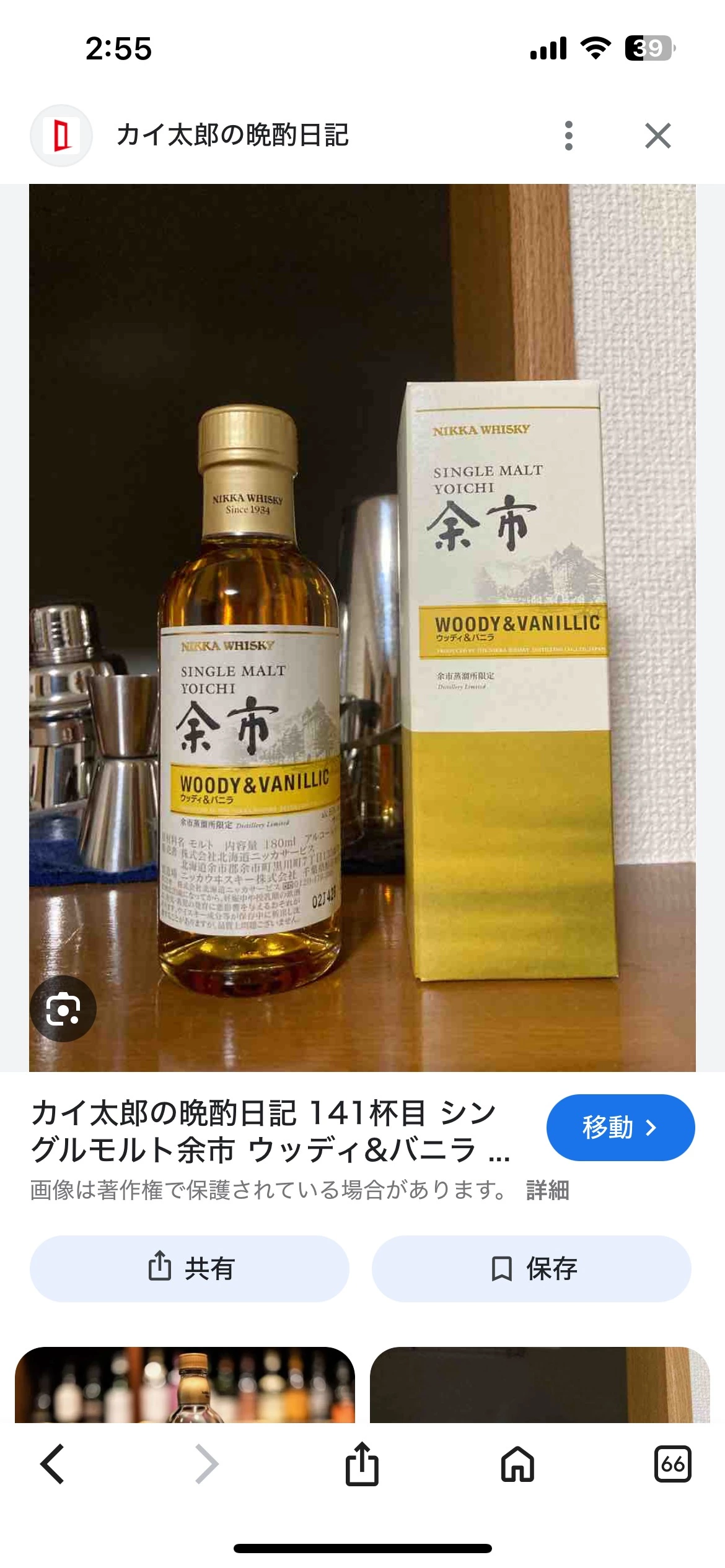The height and width of the screenshot is (1568, 725).
Task: Share this image via 共有
Action: click(190, 1269)
